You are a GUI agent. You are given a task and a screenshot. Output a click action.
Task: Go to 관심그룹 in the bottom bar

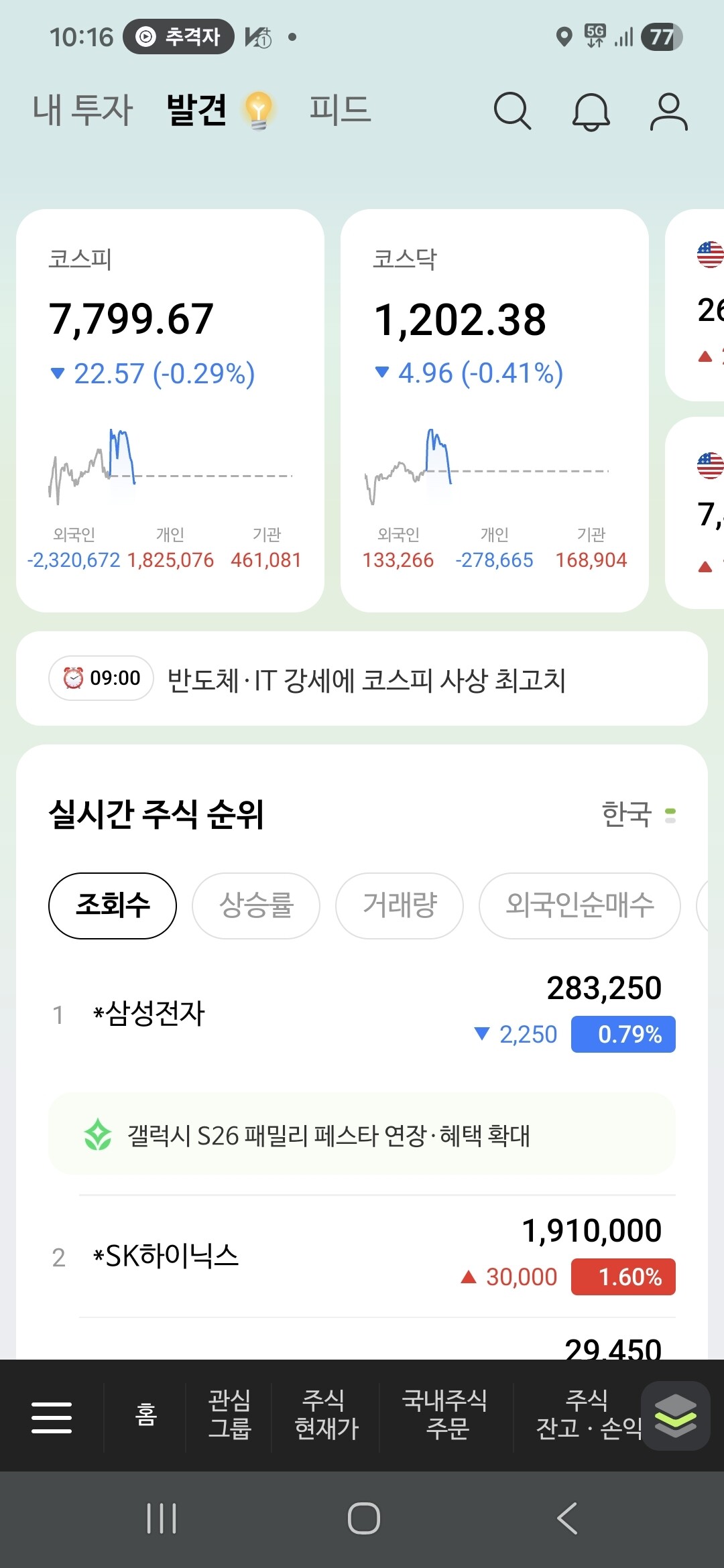pos(229,1414)
